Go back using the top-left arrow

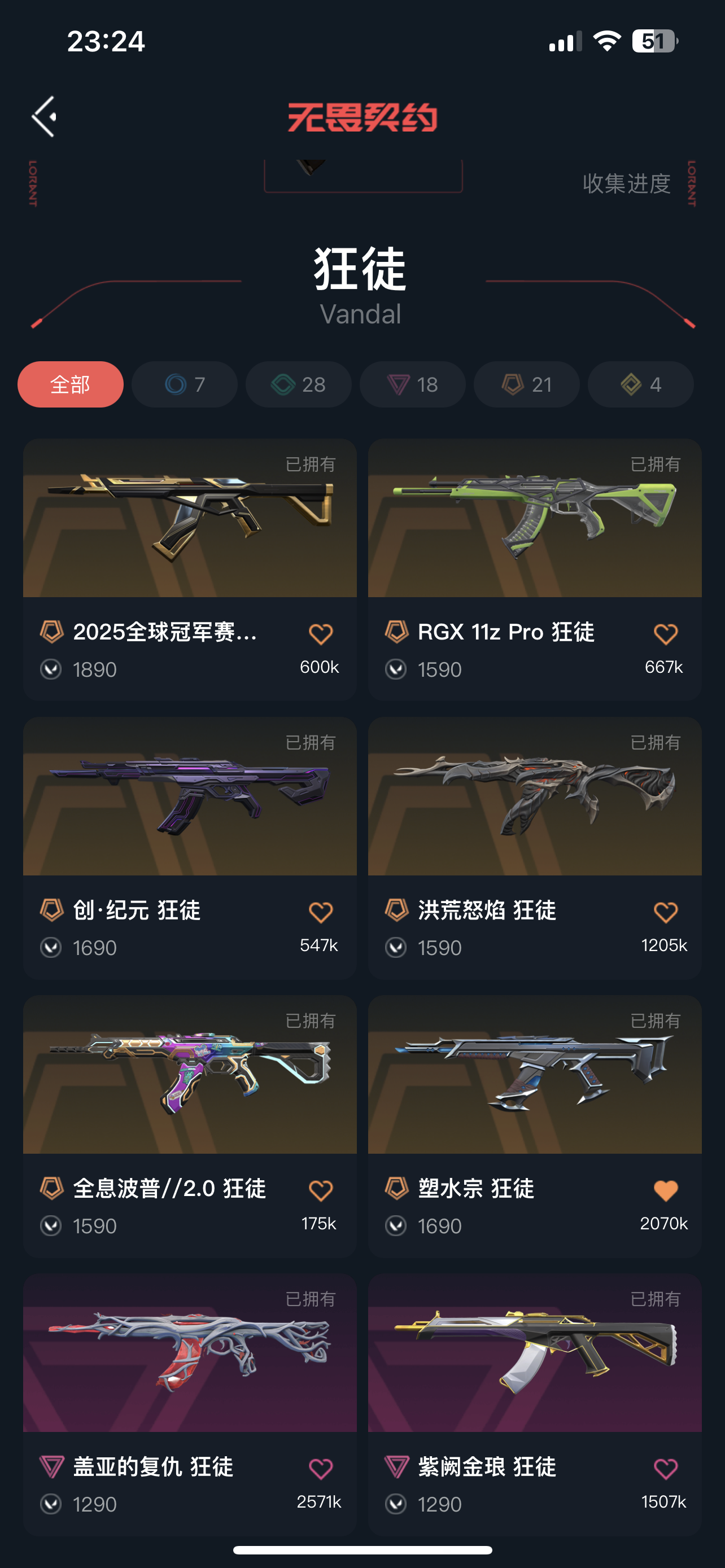(x=45, y=116)
